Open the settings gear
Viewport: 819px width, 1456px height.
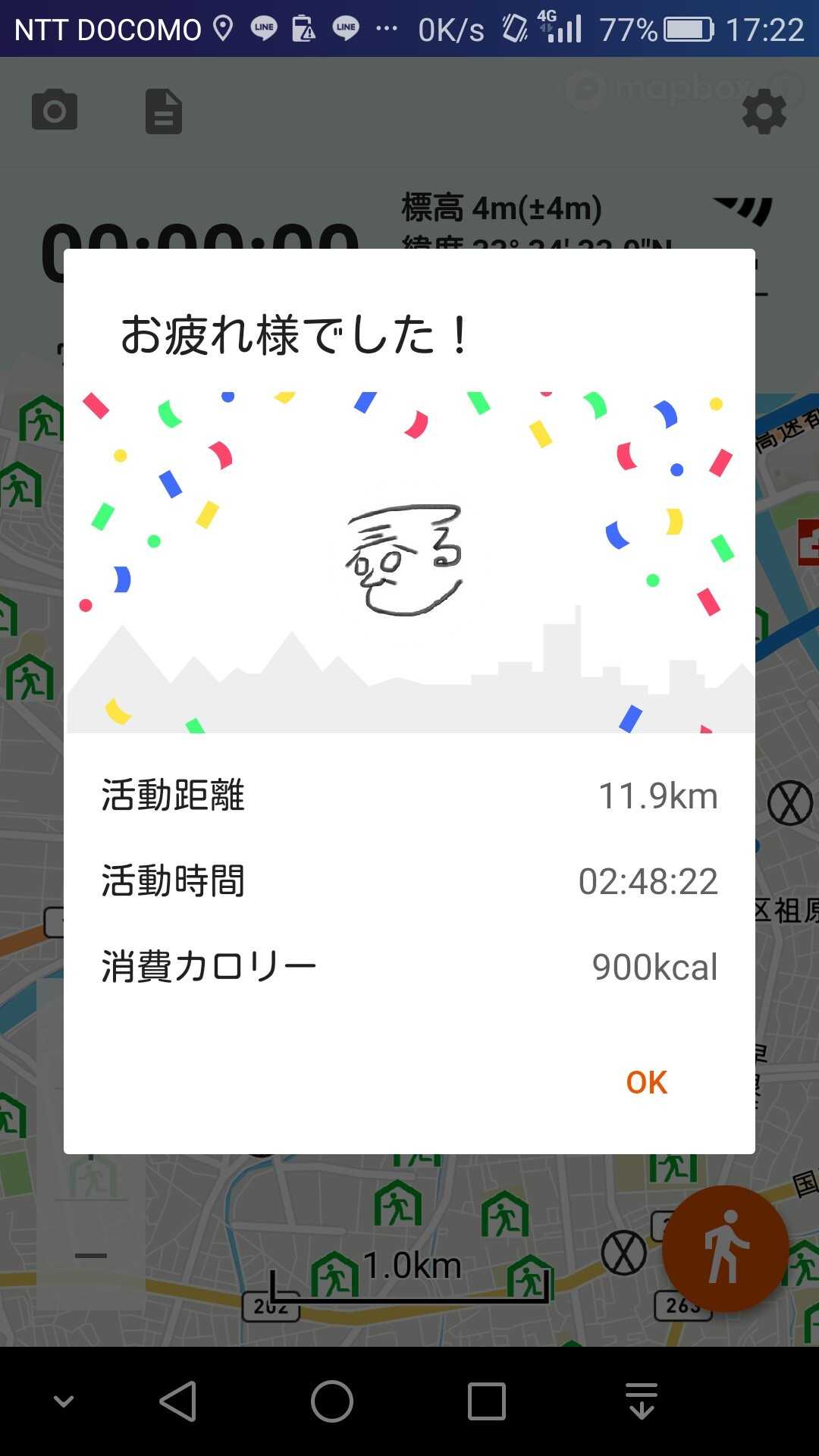(764, 111)
